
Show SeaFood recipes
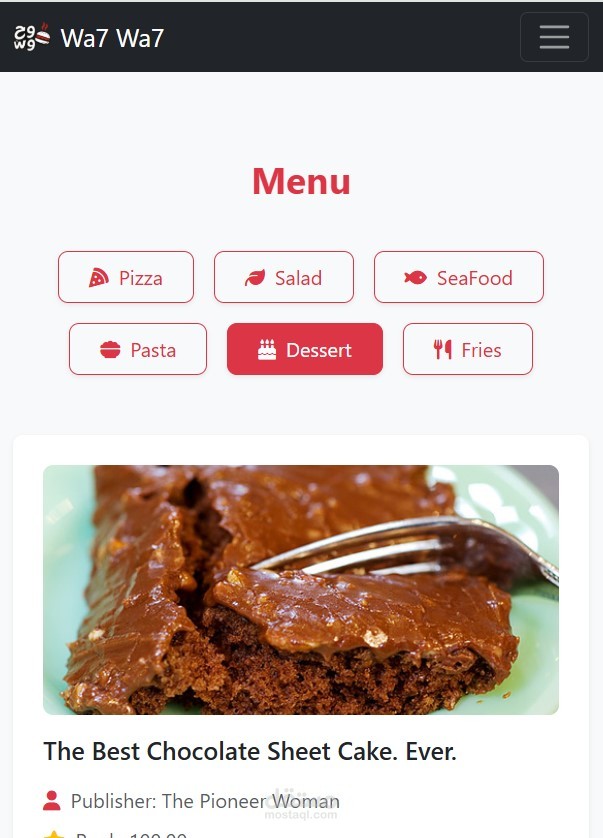pos(459,277)
